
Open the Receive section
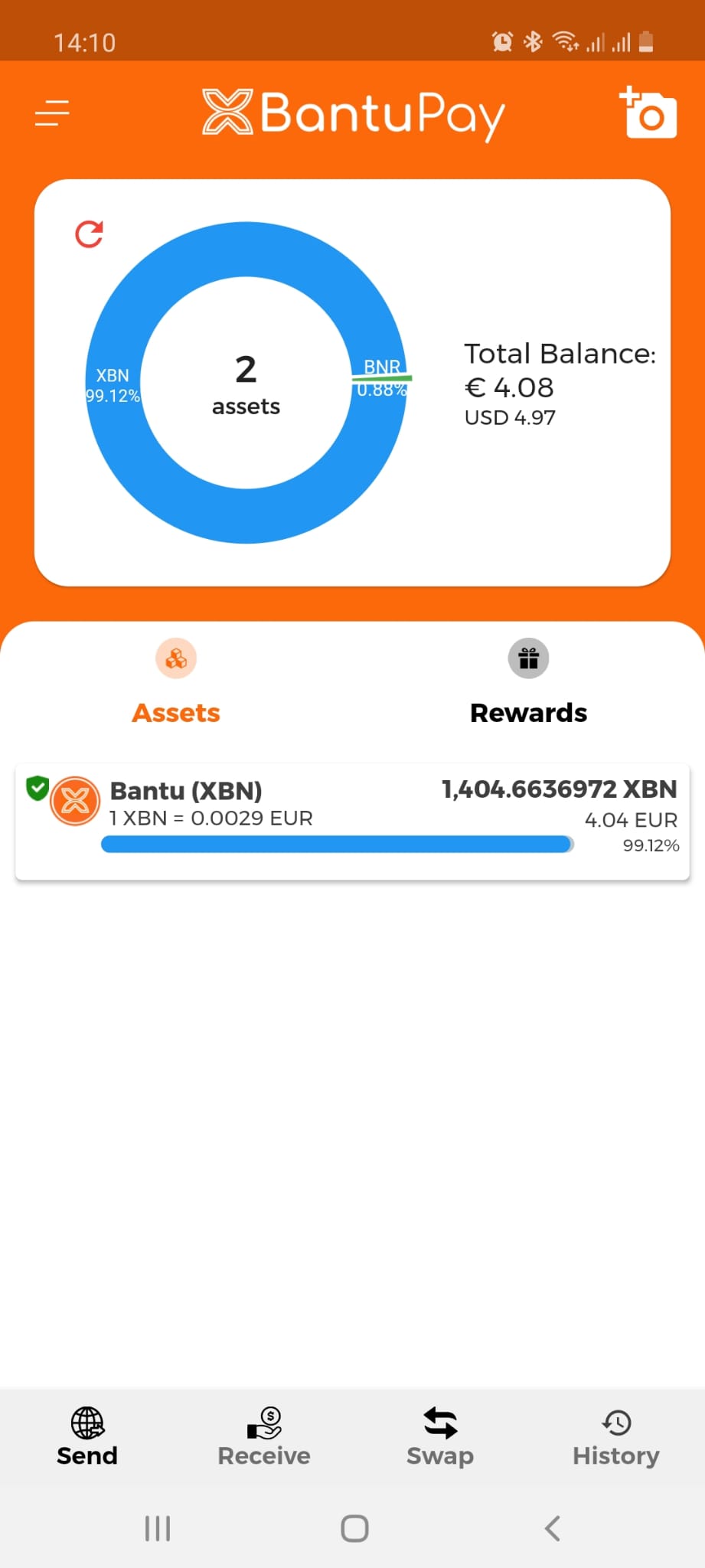(x=264, y=1437)
